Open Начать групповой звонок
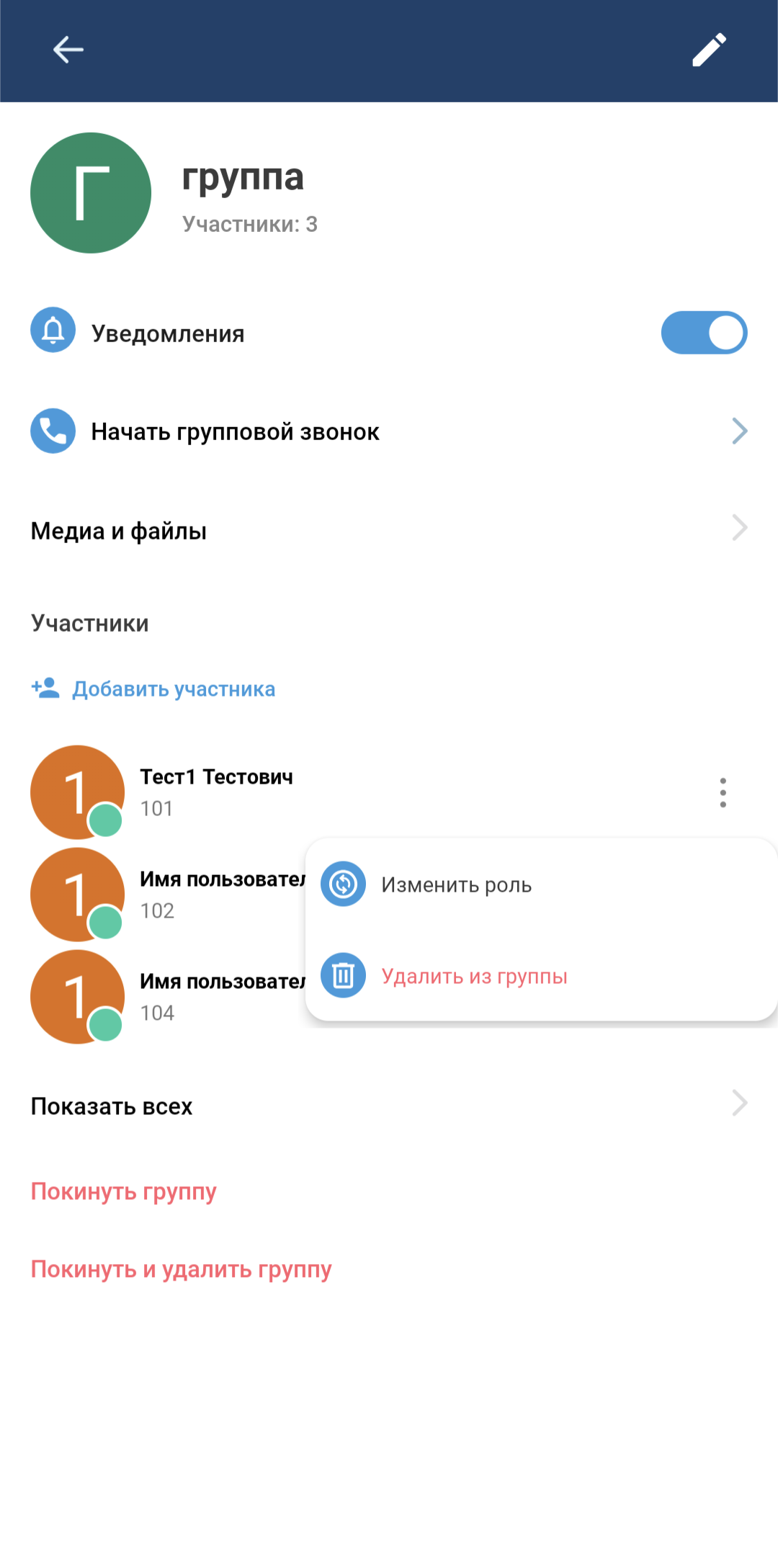This screenshot has height=1568, width=778. [389, 431]
